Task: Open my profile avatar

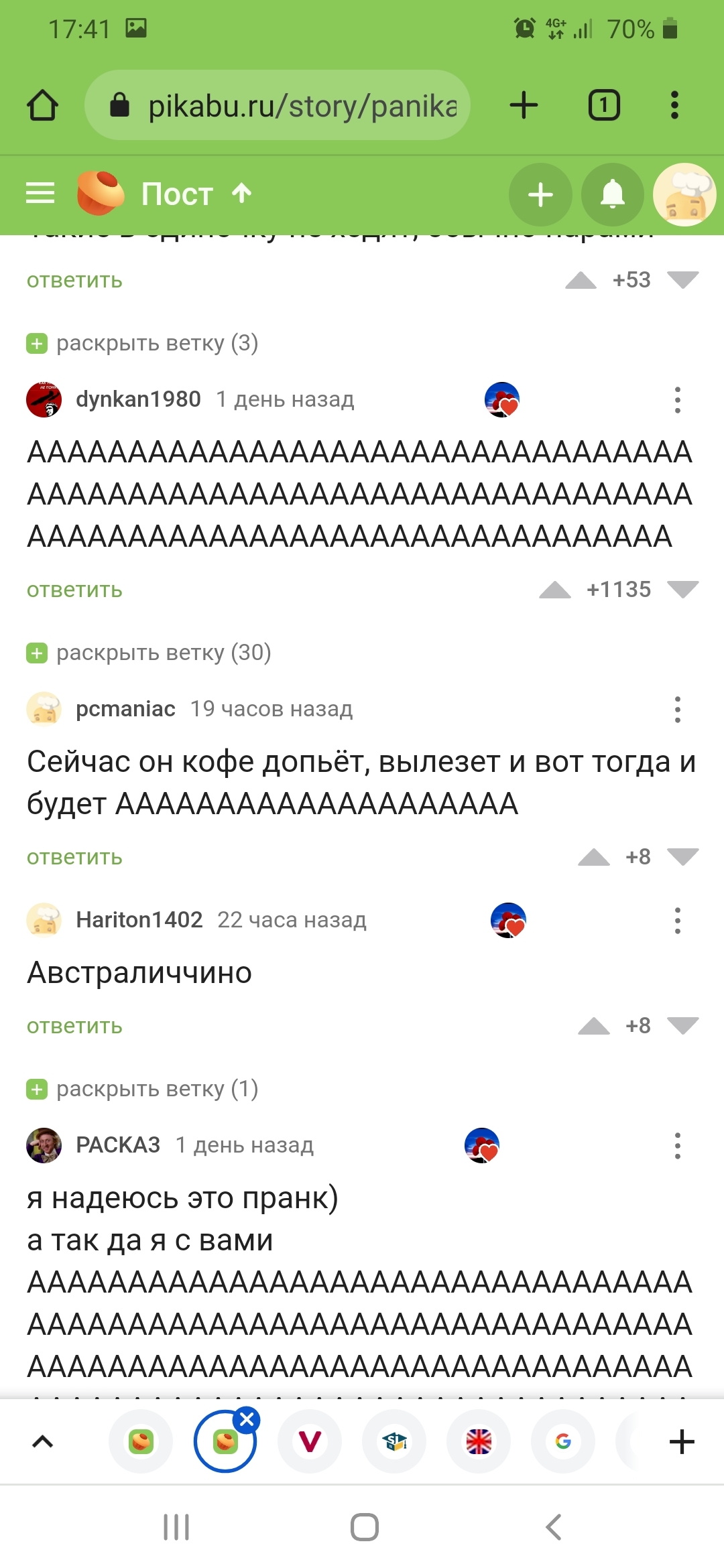Action: (685, 195)
